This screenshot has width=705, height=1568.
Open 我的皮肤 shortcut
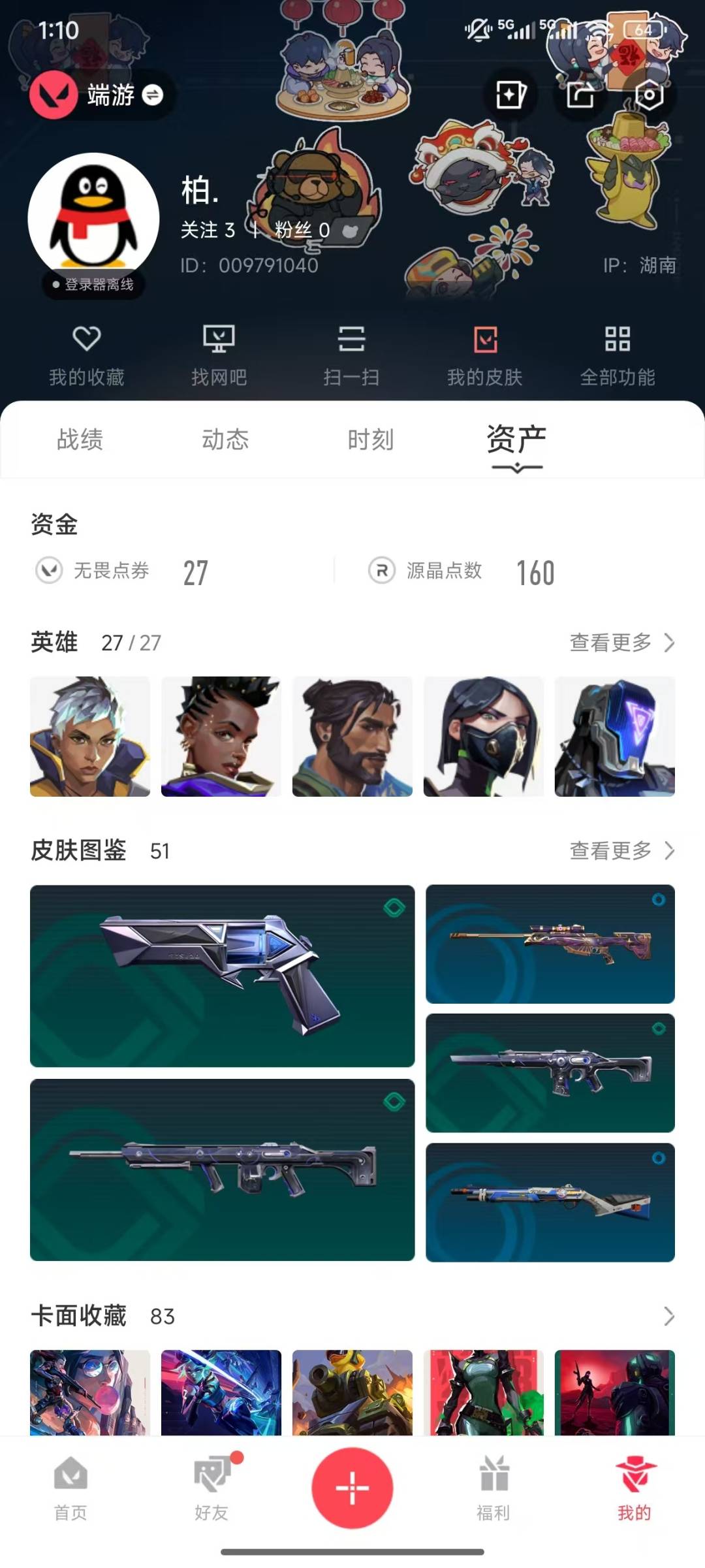click(484, 356)
